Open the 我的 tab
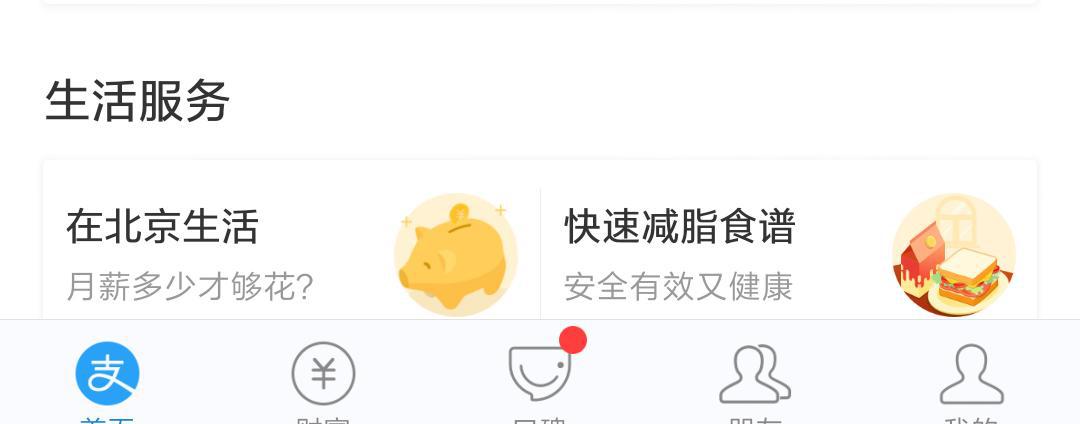 click(x=971, y=380)
